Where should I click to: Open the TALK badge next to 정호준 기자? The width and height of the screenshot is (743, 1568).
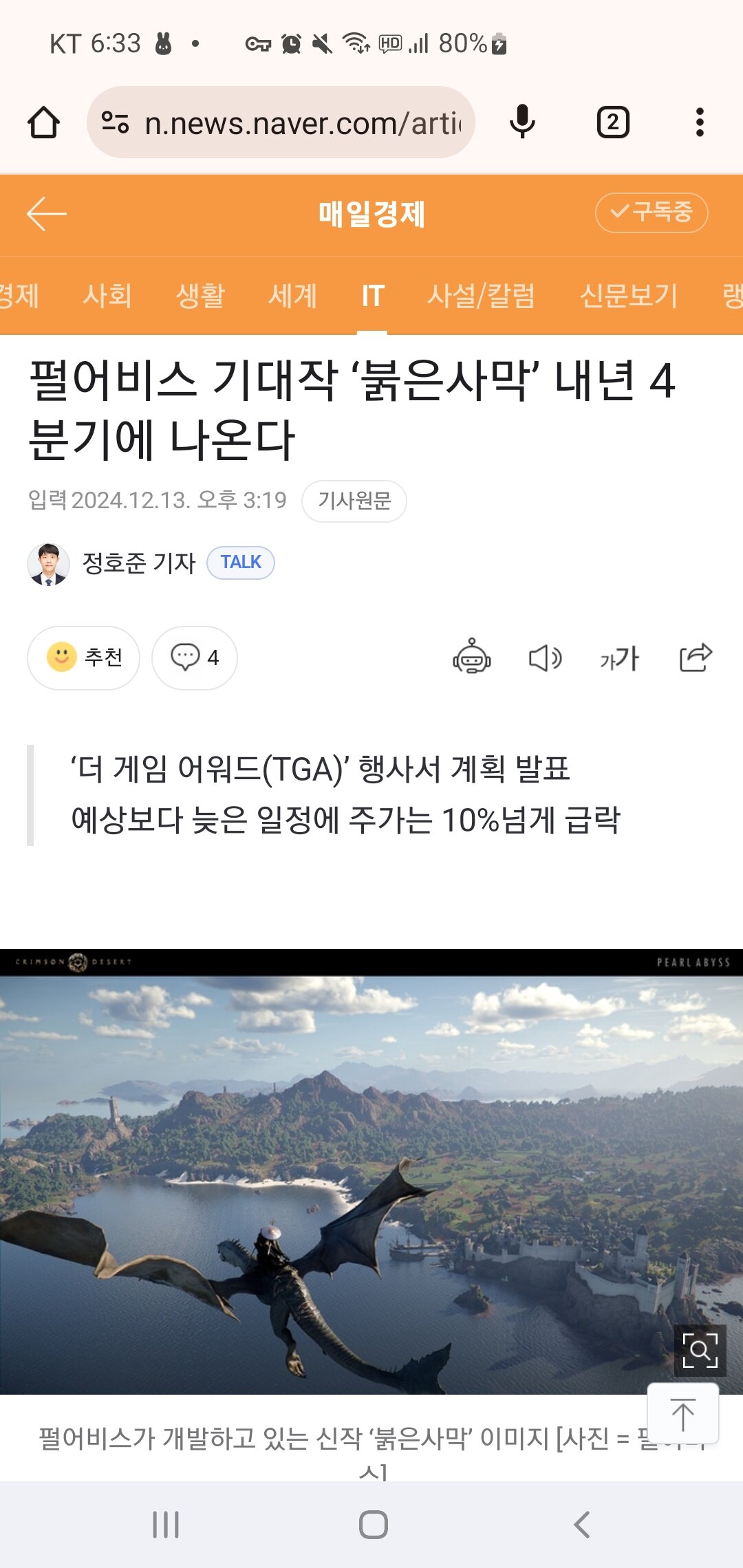(240, 563)
